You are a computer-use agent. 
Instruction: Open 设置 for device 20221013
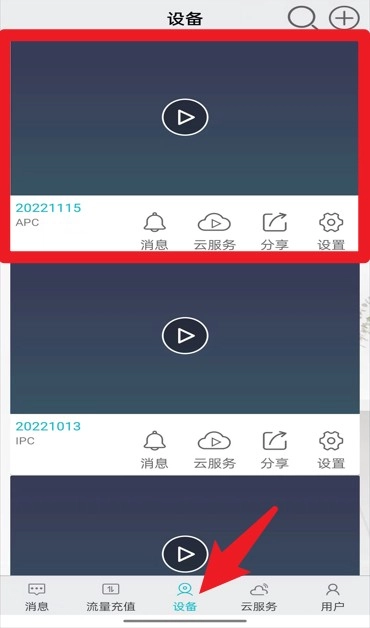pyautogui.click(x=331, y=450)
